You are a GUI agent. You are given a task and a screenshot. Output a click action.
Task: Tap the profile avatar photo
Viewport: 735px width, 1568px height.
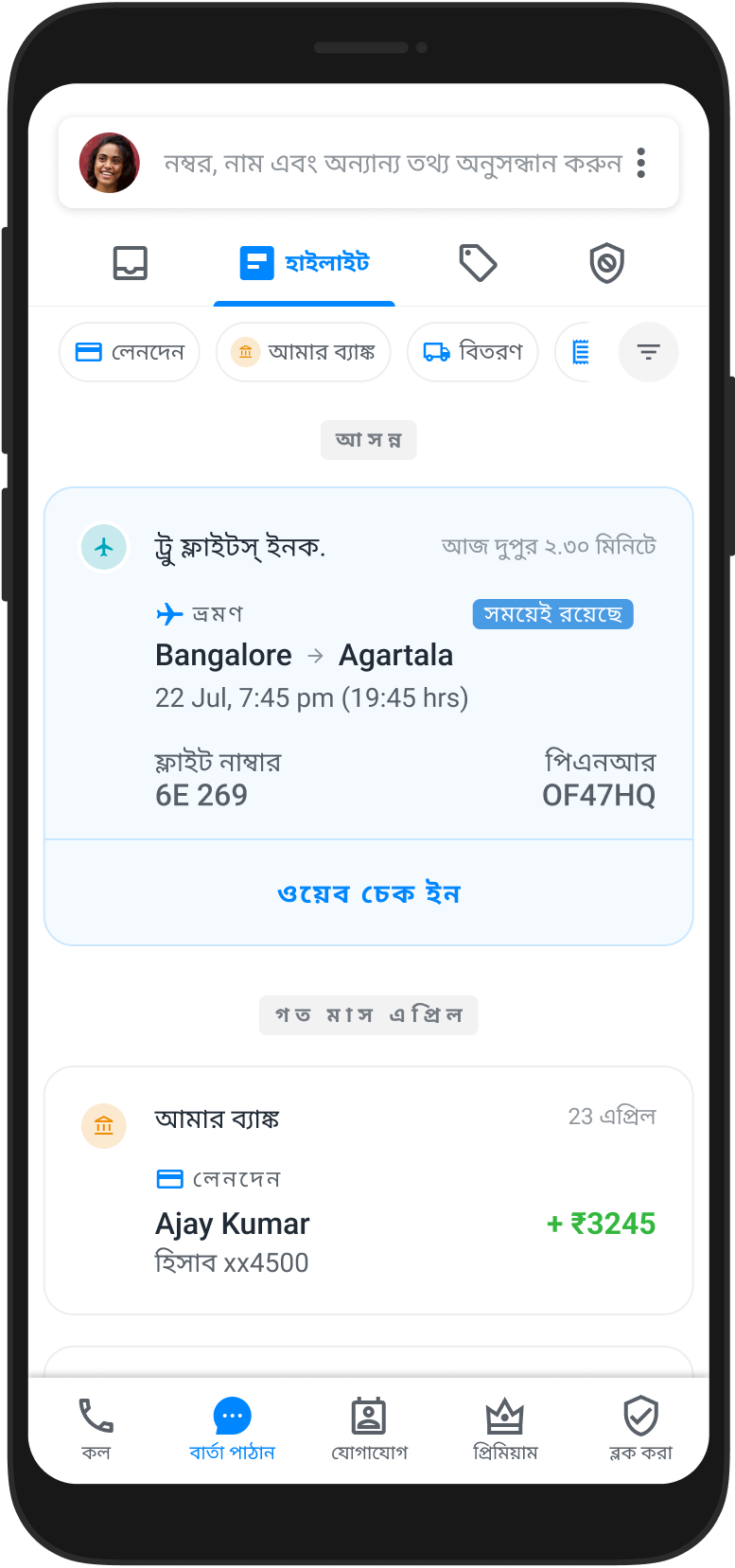click(x=110, y=163)
